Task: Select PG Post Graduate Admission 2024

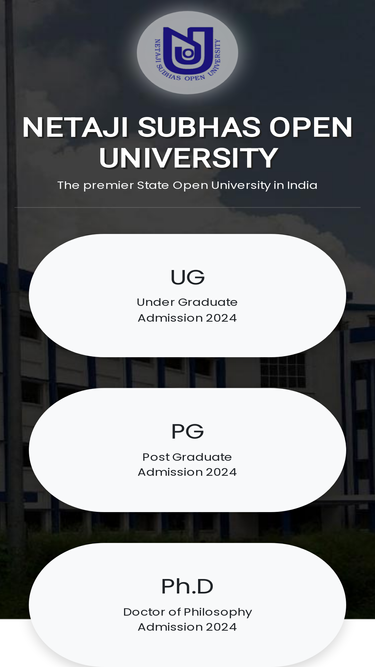Action: pos(188,450)
